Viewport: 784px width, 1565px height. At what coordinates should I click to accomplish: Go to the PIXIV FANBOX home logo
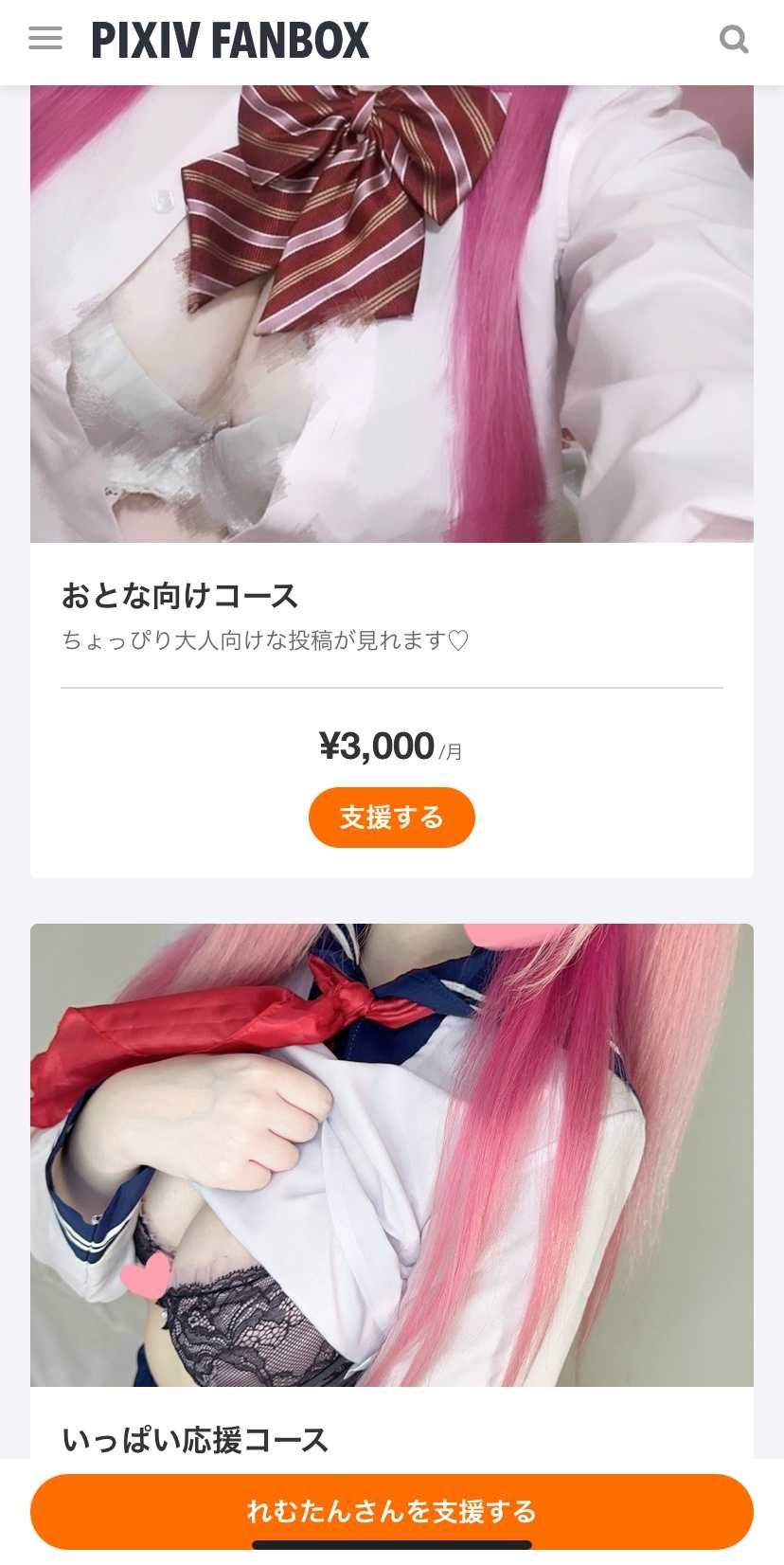point(230,41)
